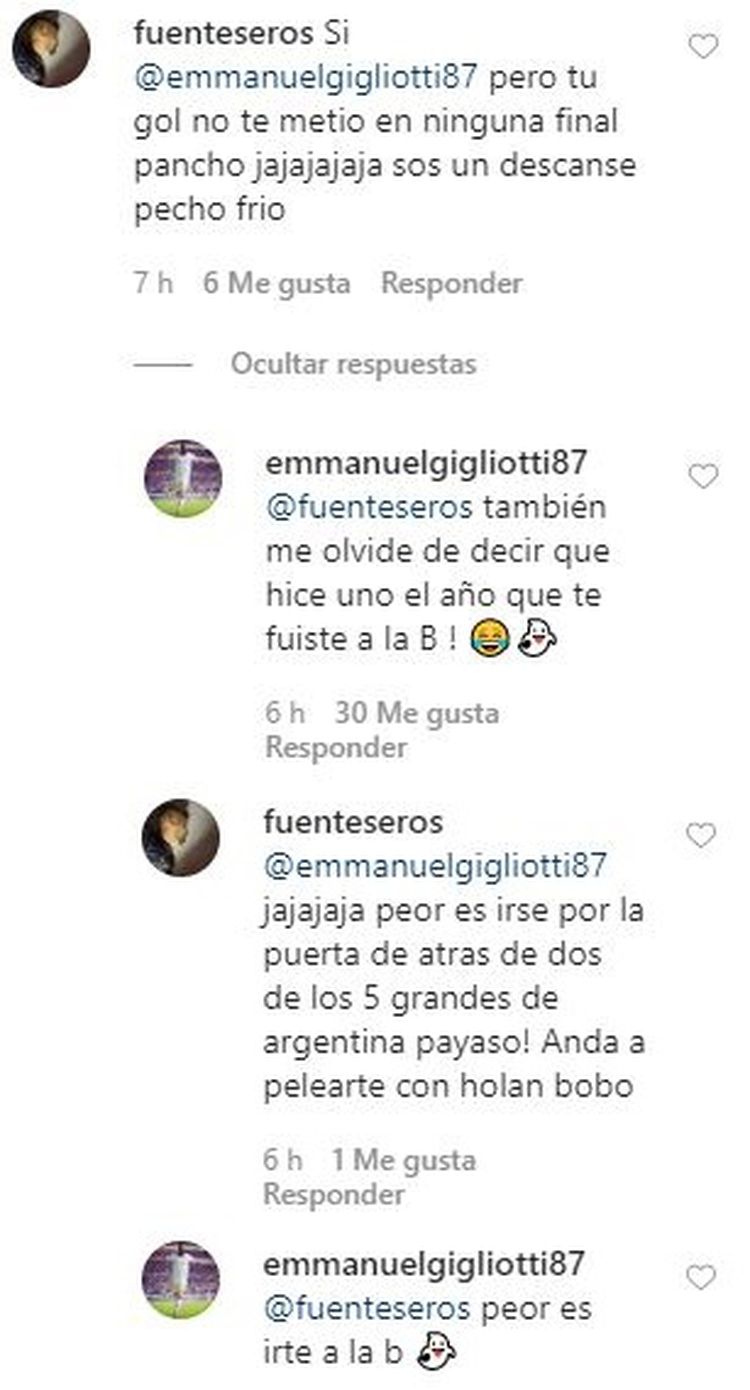Viewport: 750px width, 1390px height.
Task: Reply to the comment with 1 Me gusta
Action: pos(334,1194)
